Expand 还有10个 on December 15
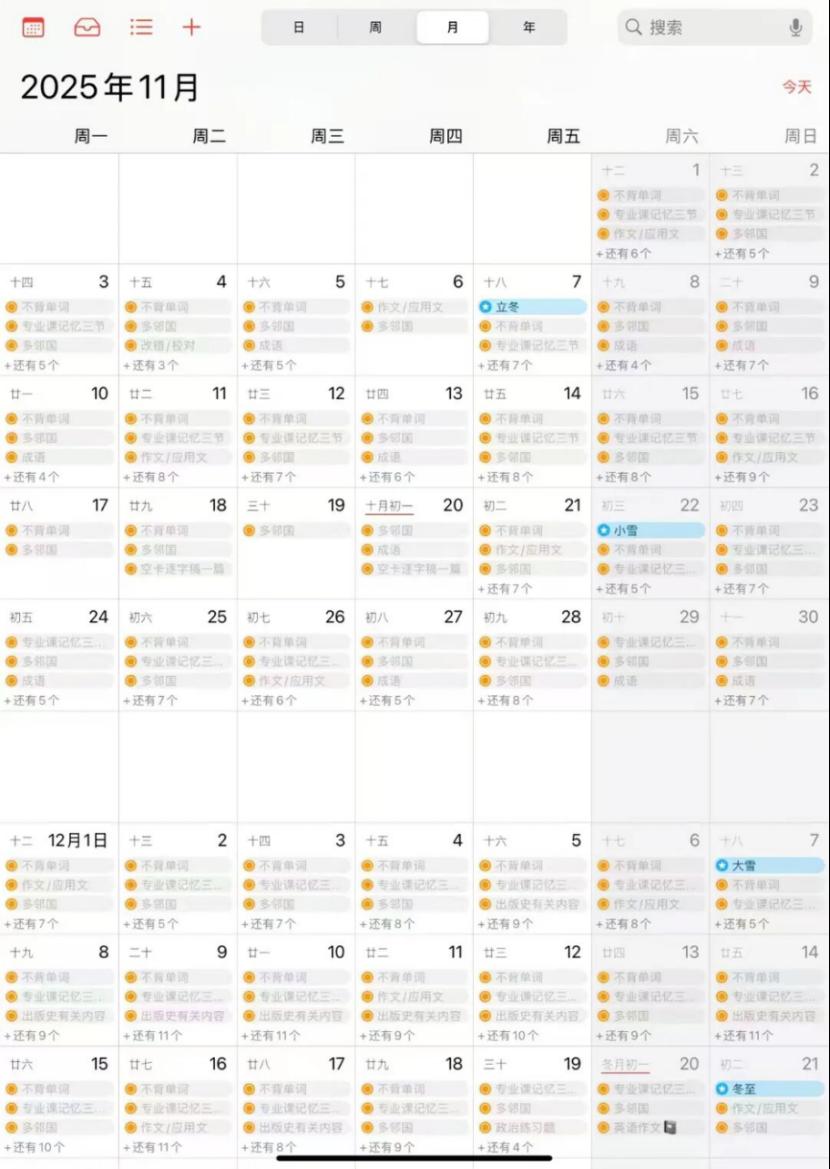Screen dimensions: 830x1169 coord(34,1147)
